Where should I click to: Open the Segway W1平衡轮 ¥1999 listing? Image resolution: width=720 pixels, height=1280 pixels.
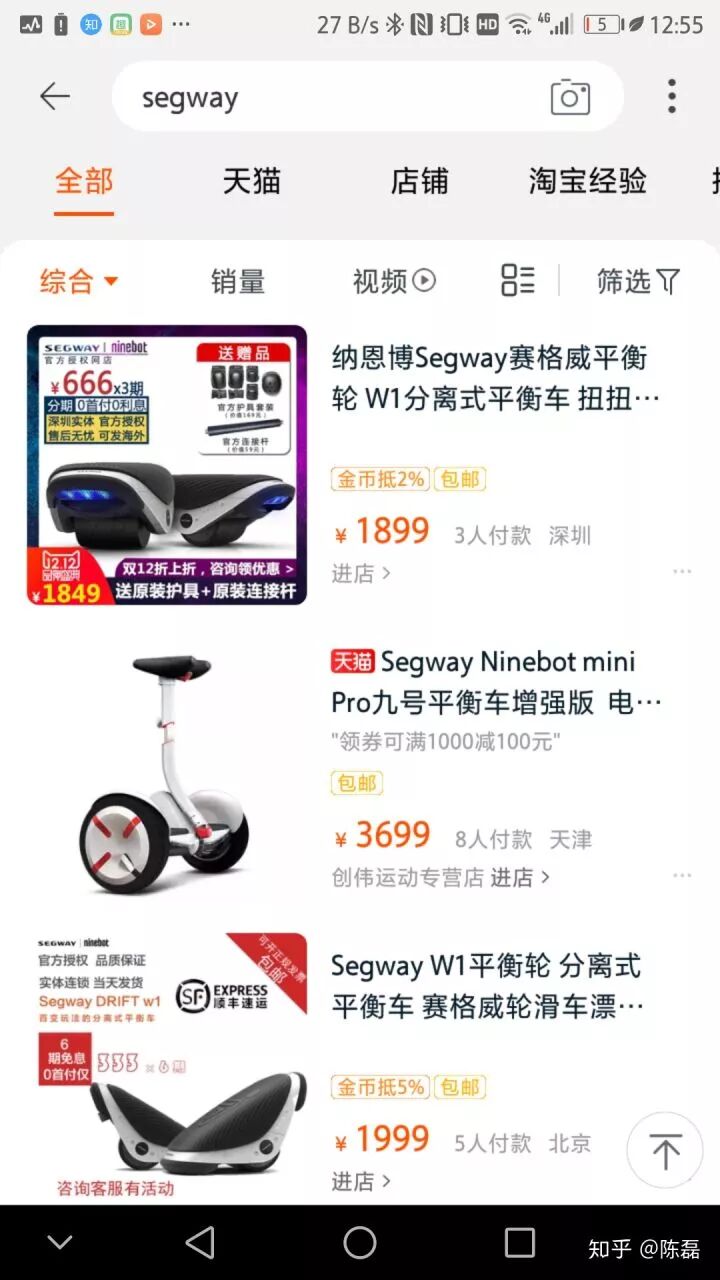[486, 985]
